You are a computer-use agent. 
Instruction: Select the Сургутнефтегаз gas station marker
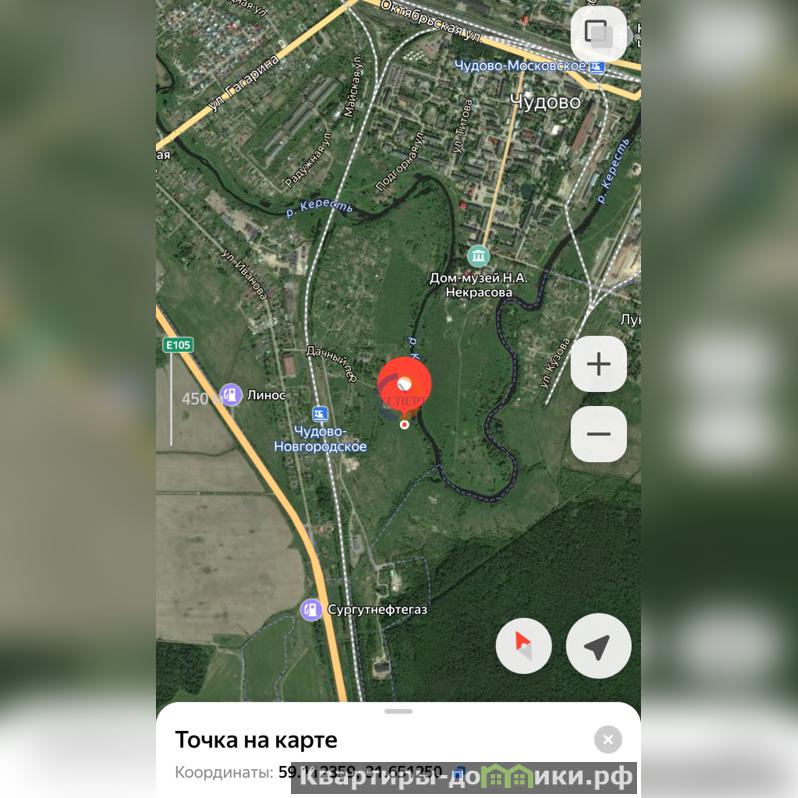point(312,609)
